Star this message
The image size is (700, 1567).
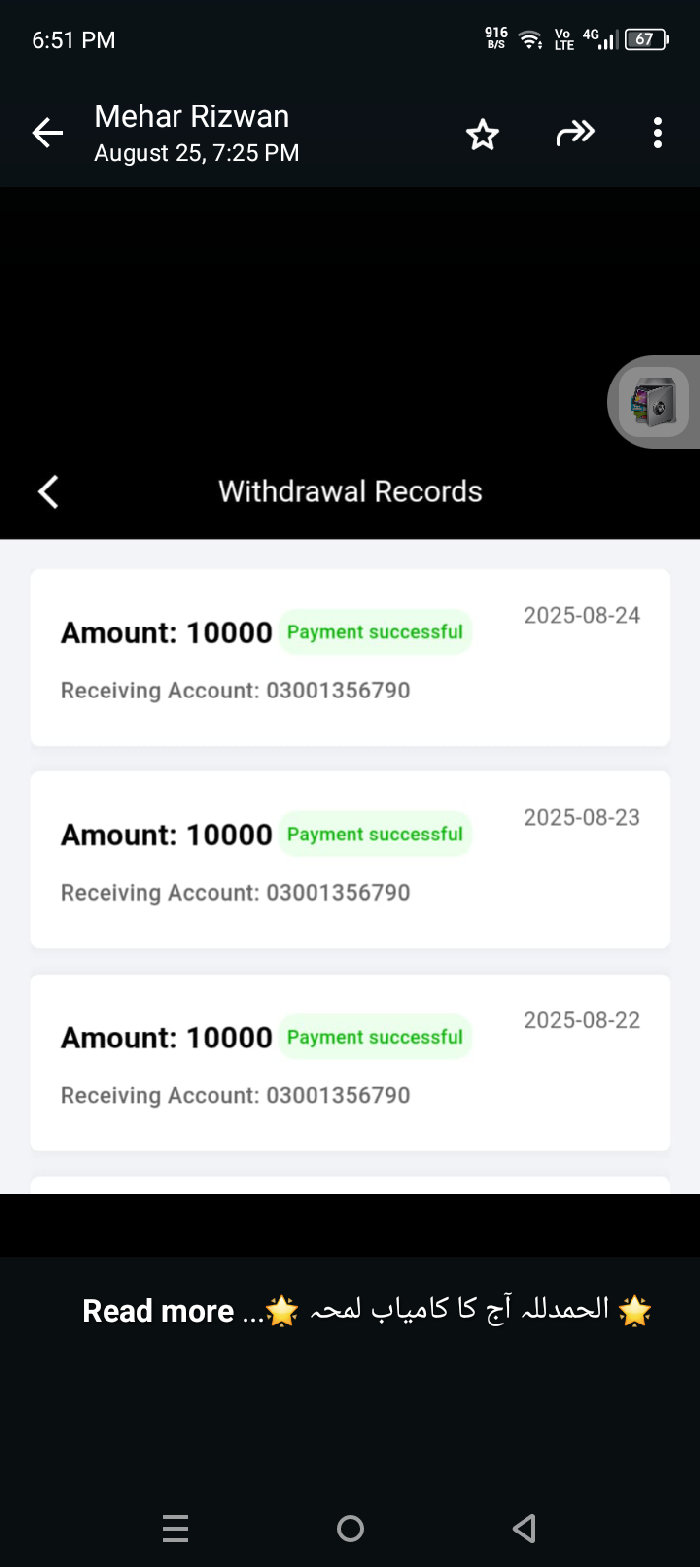483,133
